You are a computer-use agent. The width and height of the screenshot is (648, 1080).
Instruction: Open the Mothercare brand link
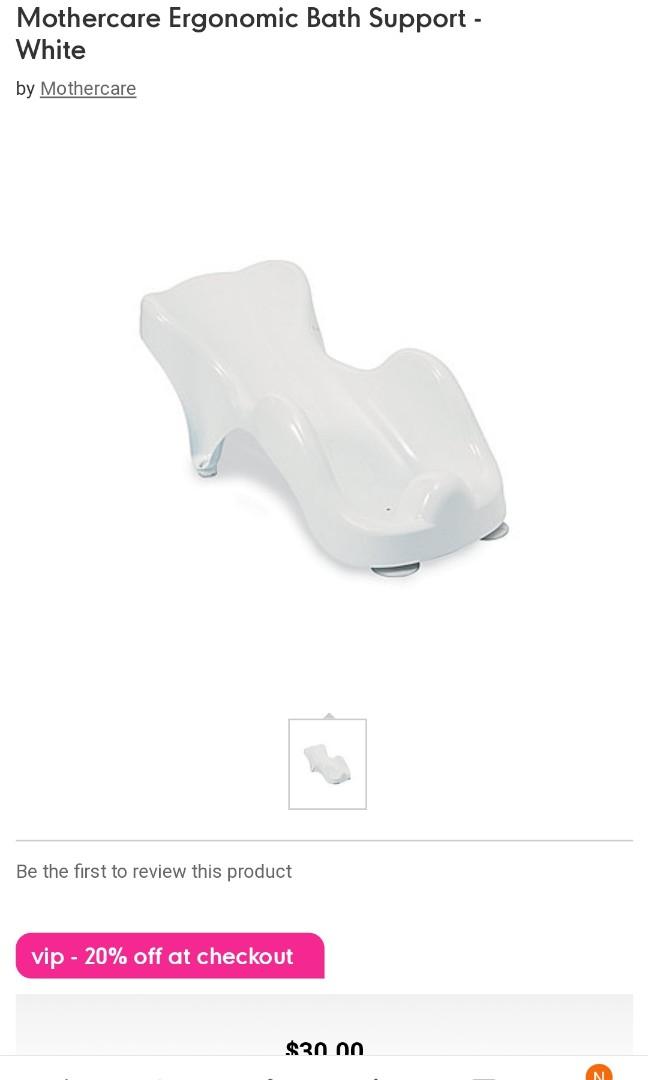click(x=88, y=89)
